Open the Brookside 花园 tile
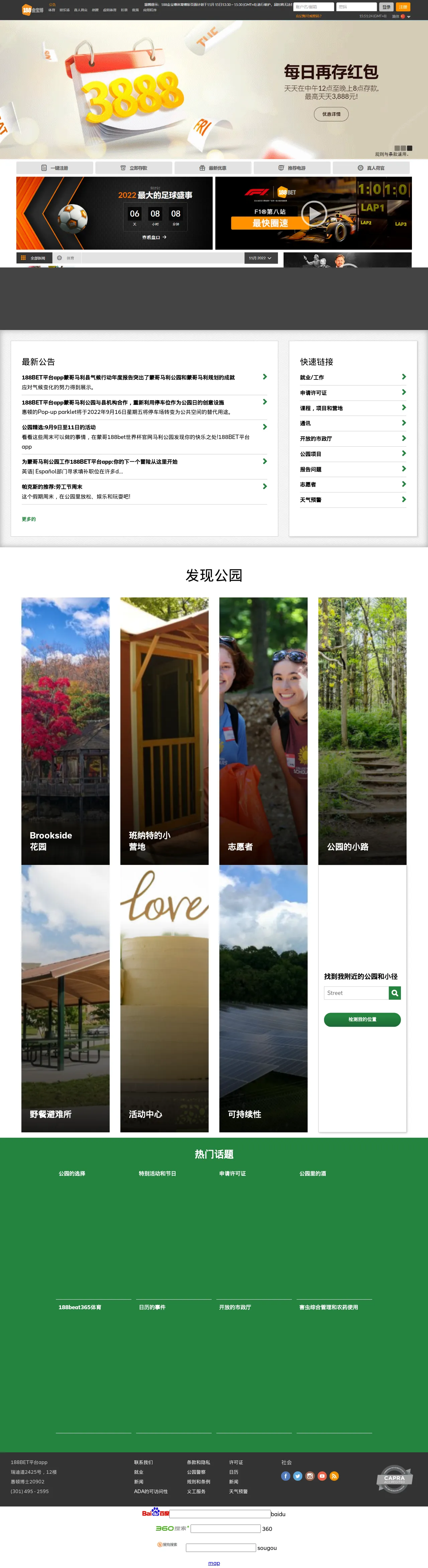Image resolution: width=428 pixels, height=1568 pixels. pyautogui.click(x=65, y=731)
